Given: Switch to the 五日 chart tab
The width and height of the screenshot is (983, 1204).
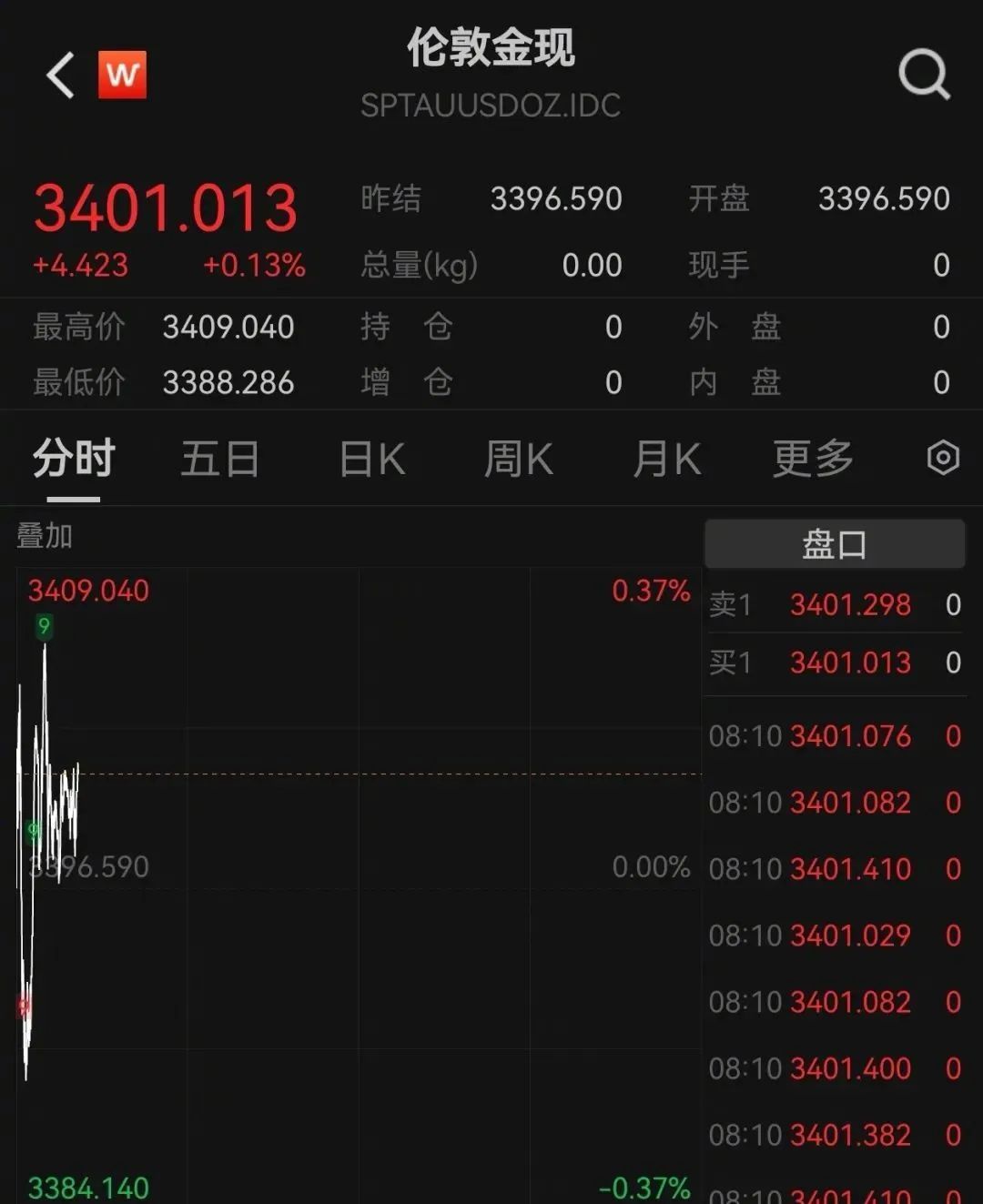Looking at the screenshot, I should (219, 459).
